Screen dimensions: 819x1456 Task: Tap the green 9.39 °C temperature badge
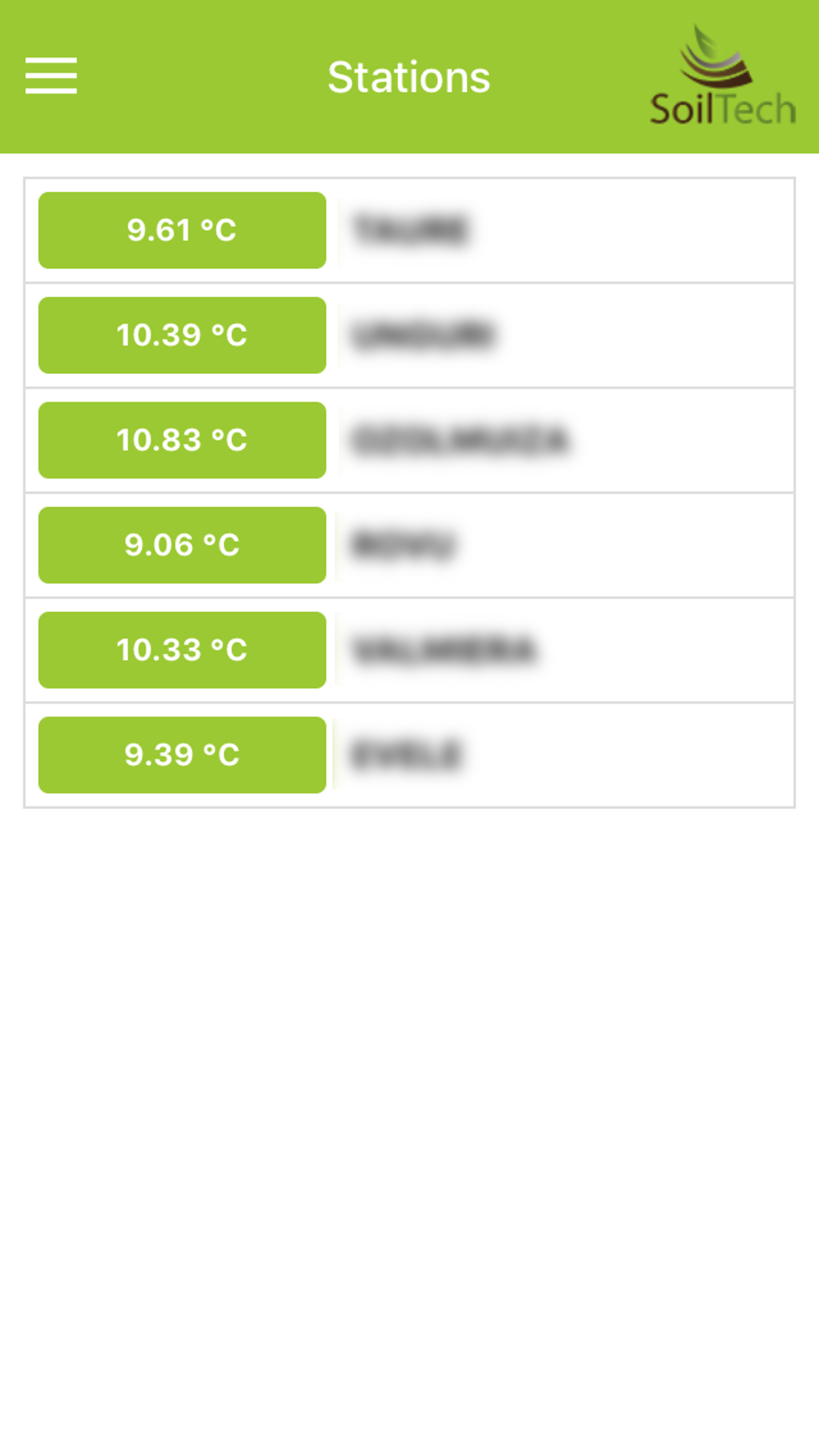coord(182,754)
